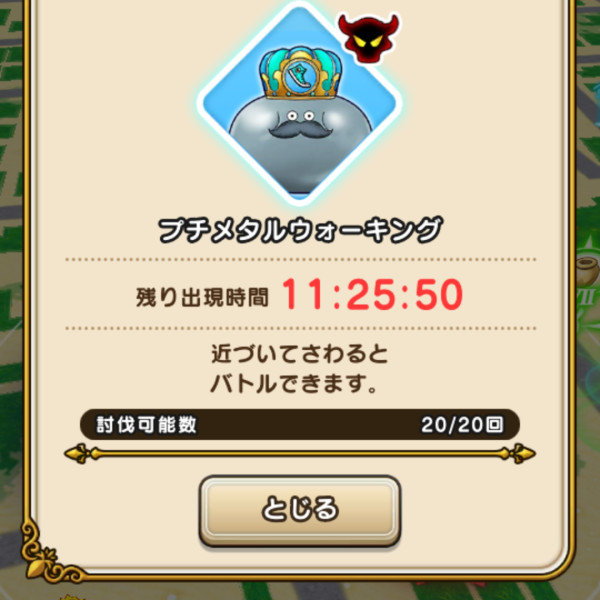Tap the とじる button to close
600x600 pixels.
click(x=300, y=510)
